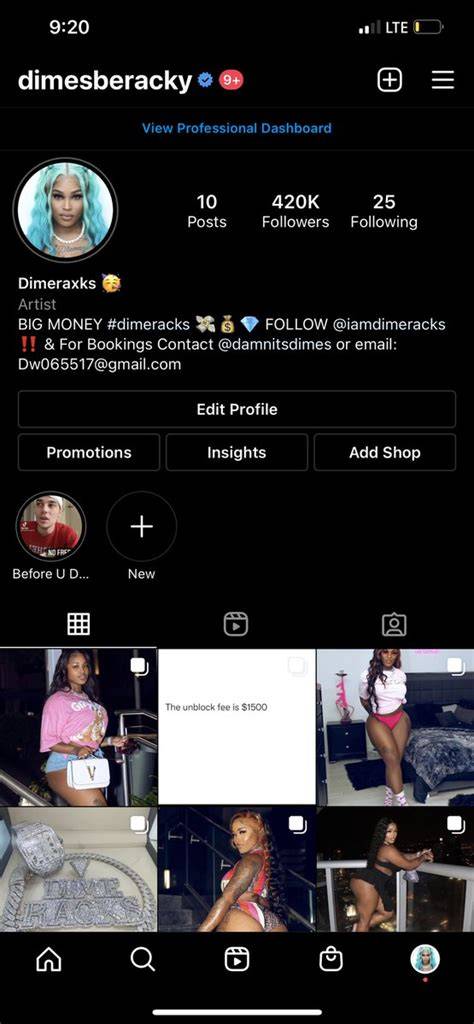Open the hamburger menu

[x=443, y=80]
